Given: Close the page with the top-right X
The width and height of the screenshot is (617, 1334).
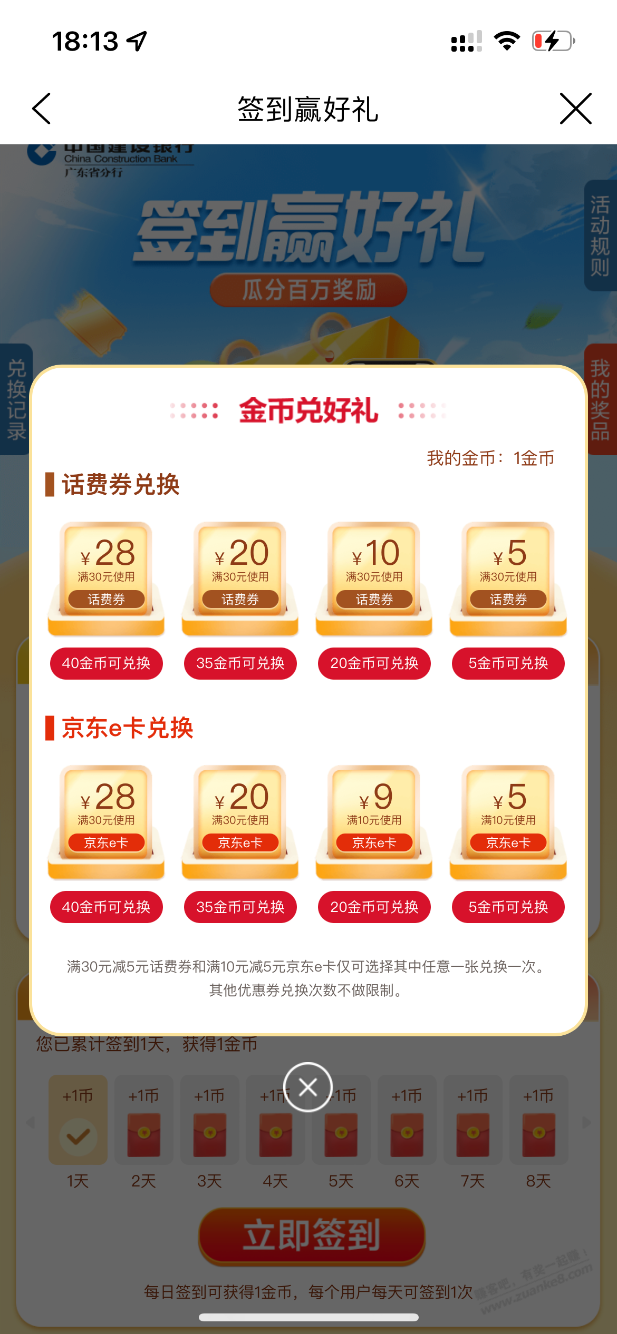Looking at the screenshot, I should (x=575, y=108).
